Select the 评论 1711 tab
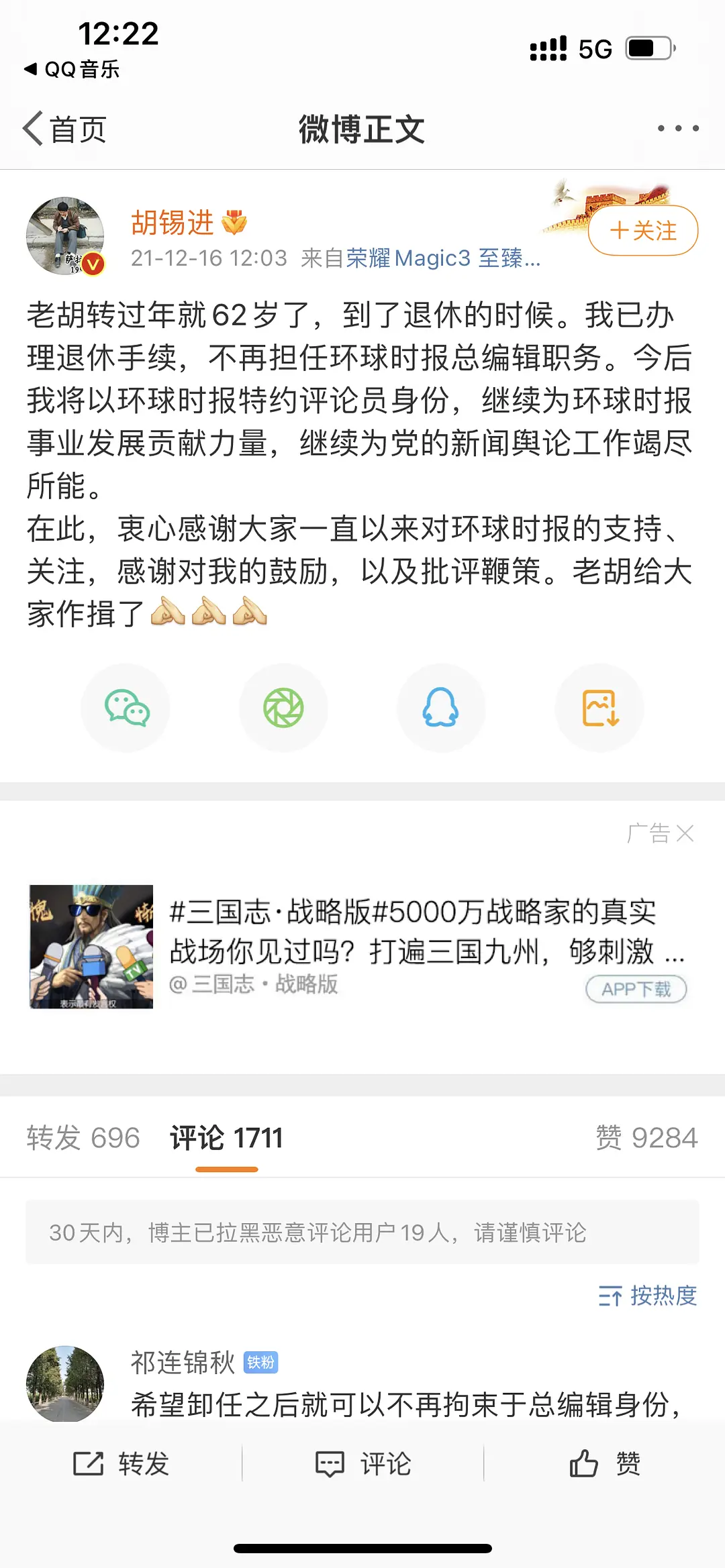 226,1138
